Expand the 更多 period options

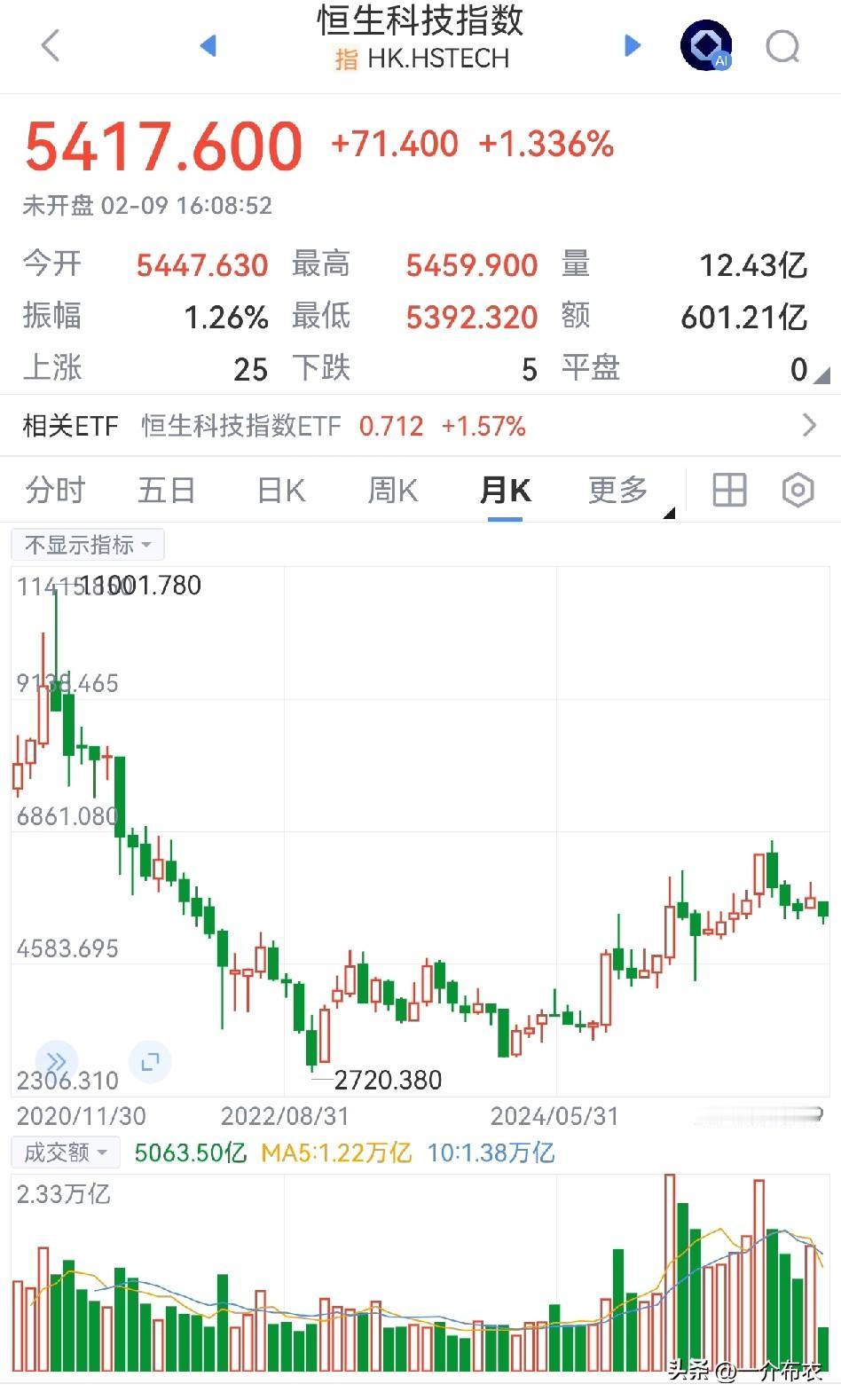[616, 490]
